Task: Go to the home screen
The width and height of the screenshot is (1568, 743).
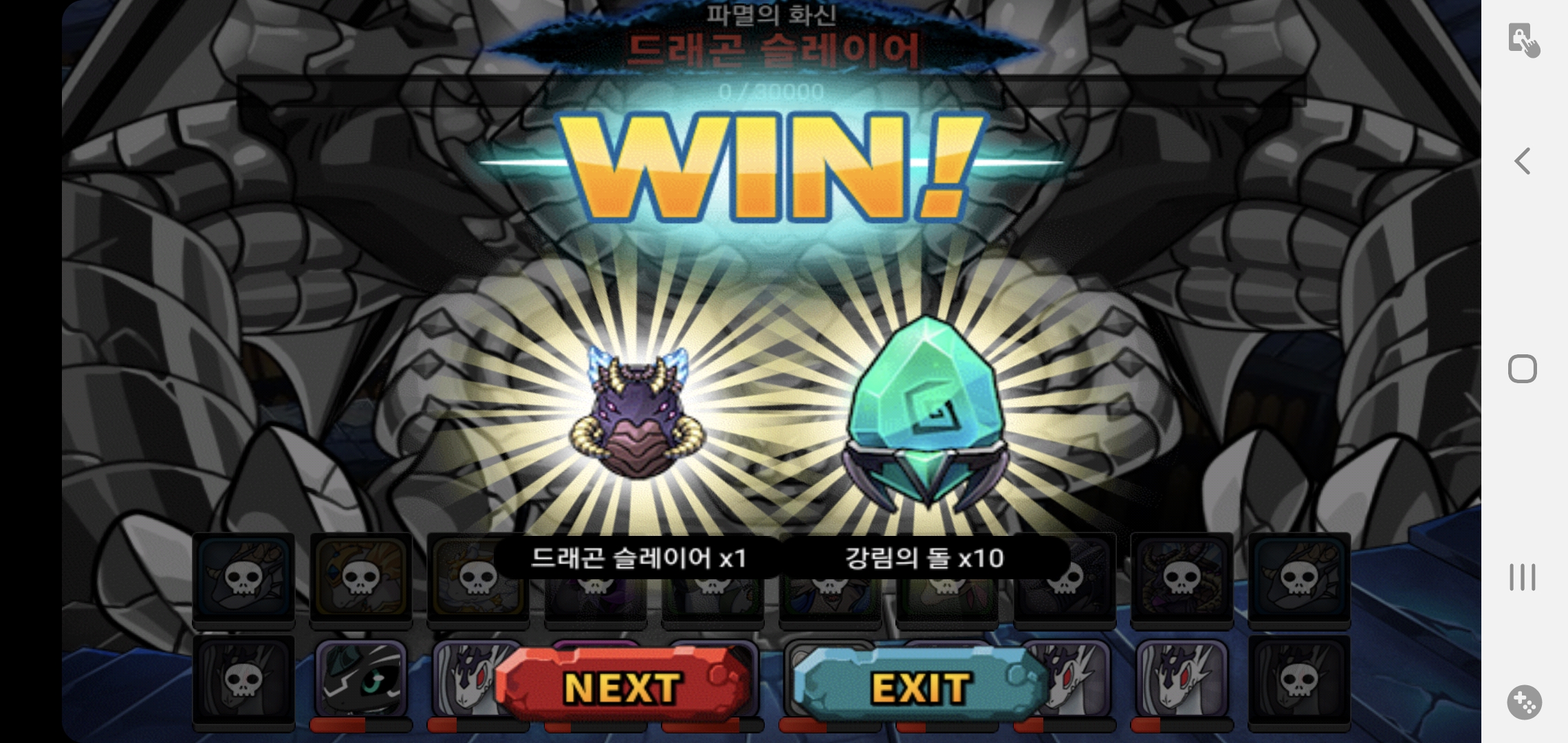Action: 1522,369
